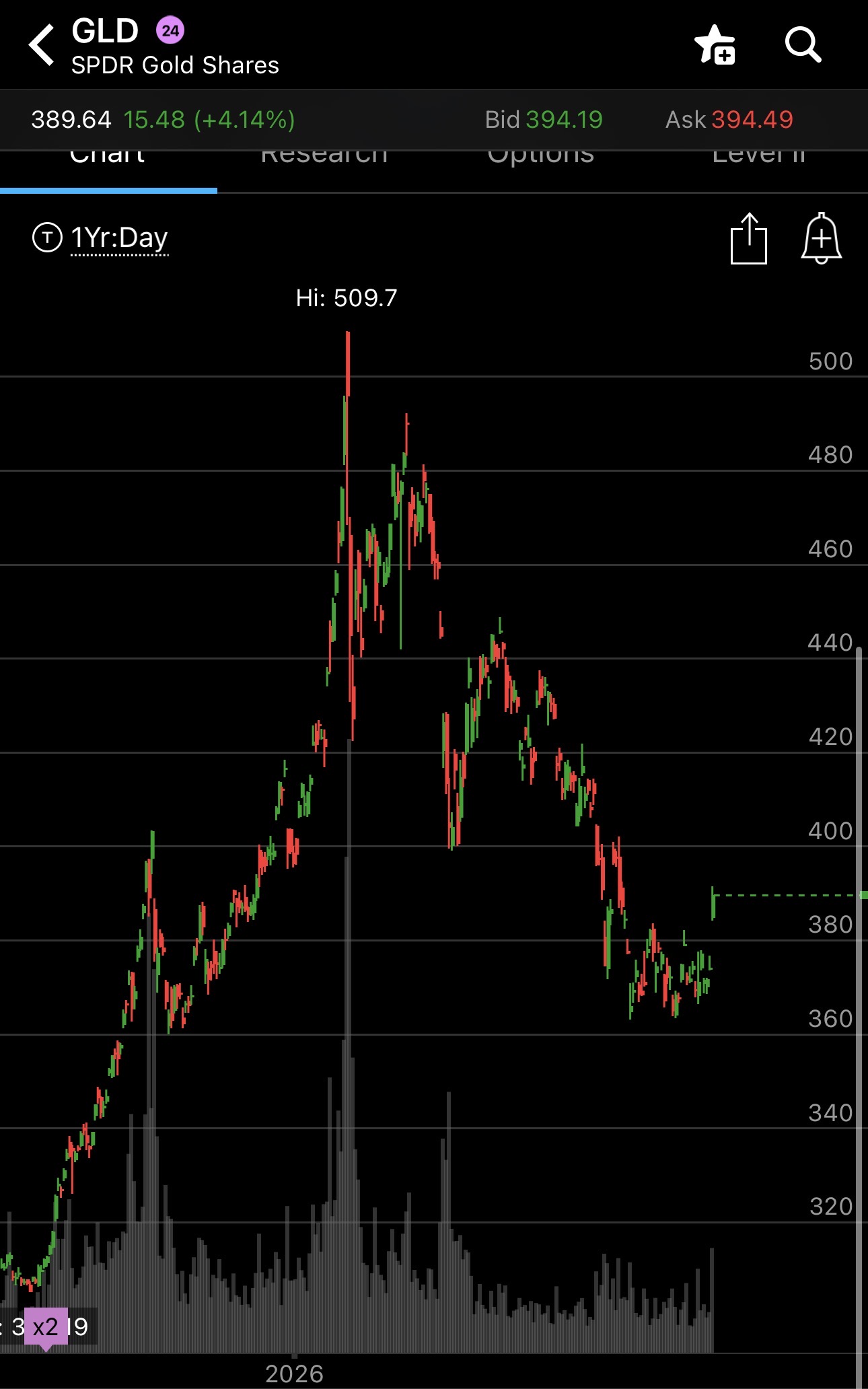Tap the purple x2 marker
Screen dimensions: 868x1389
[x=46, y=1328]
